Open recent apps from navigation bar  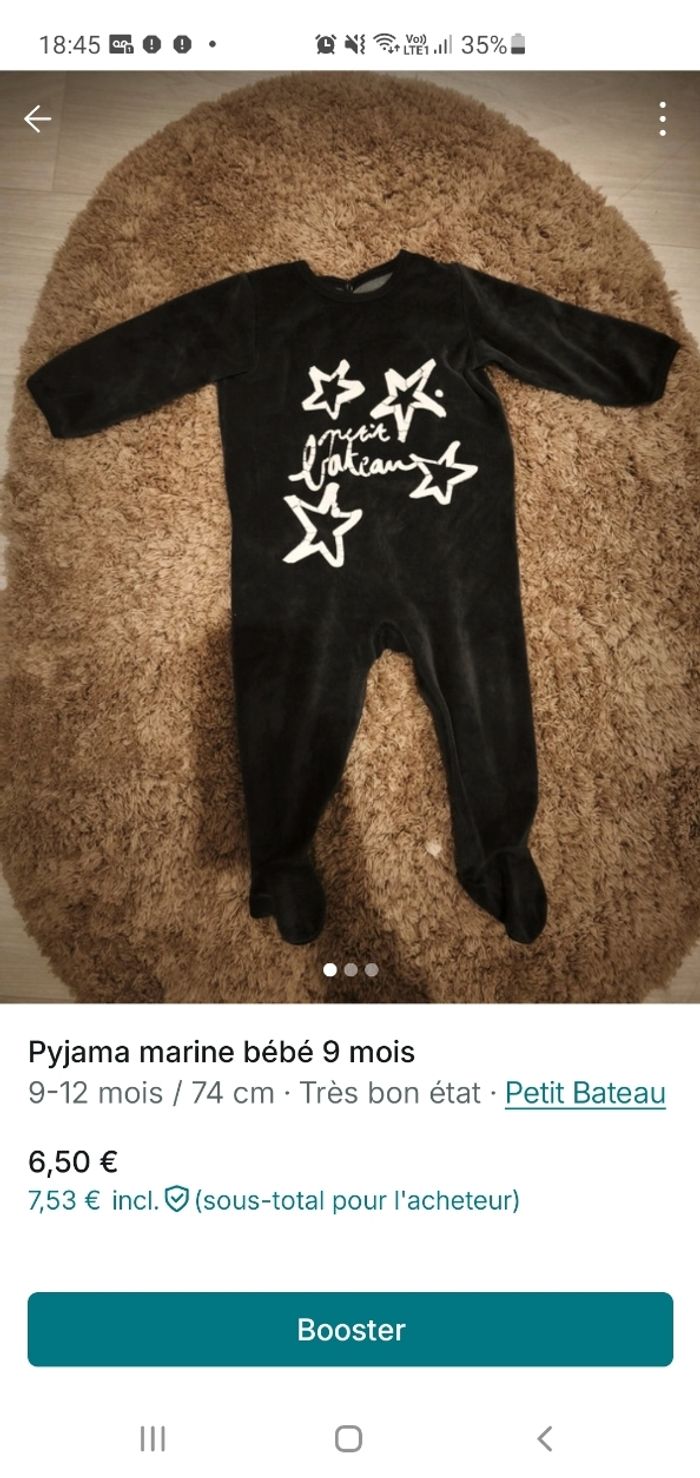(x=152, y=1439)
